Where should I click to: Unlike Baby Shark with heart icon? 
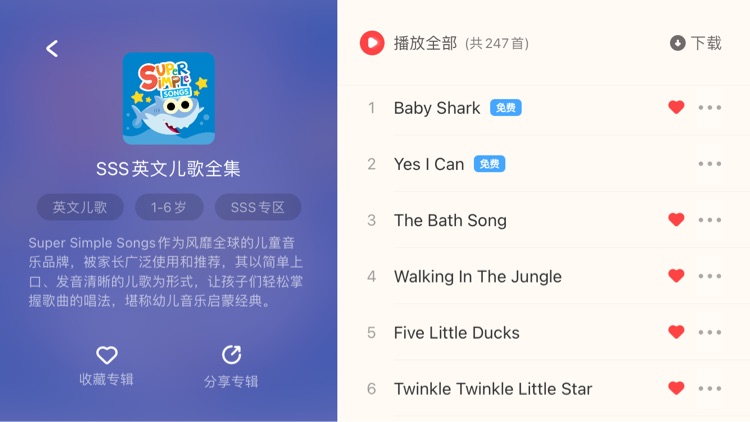[676, 108]
